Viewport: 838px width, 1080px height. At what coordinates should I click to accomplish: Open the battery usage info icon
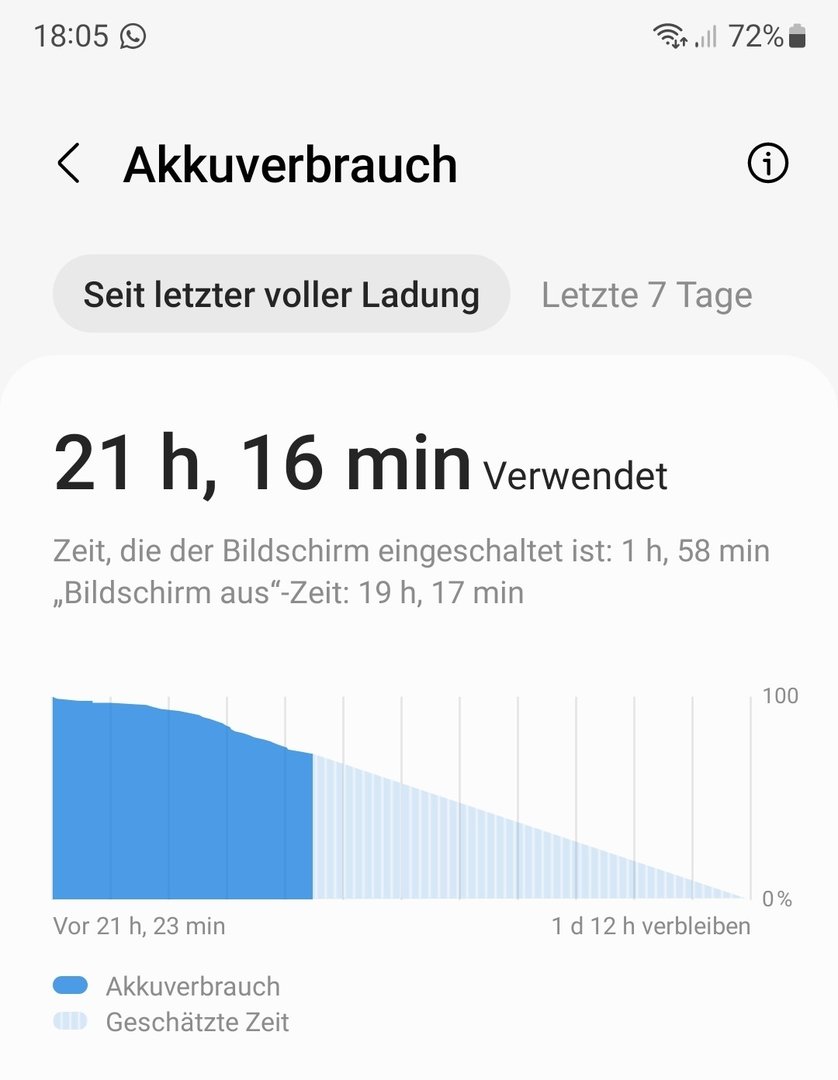point(767,164)
